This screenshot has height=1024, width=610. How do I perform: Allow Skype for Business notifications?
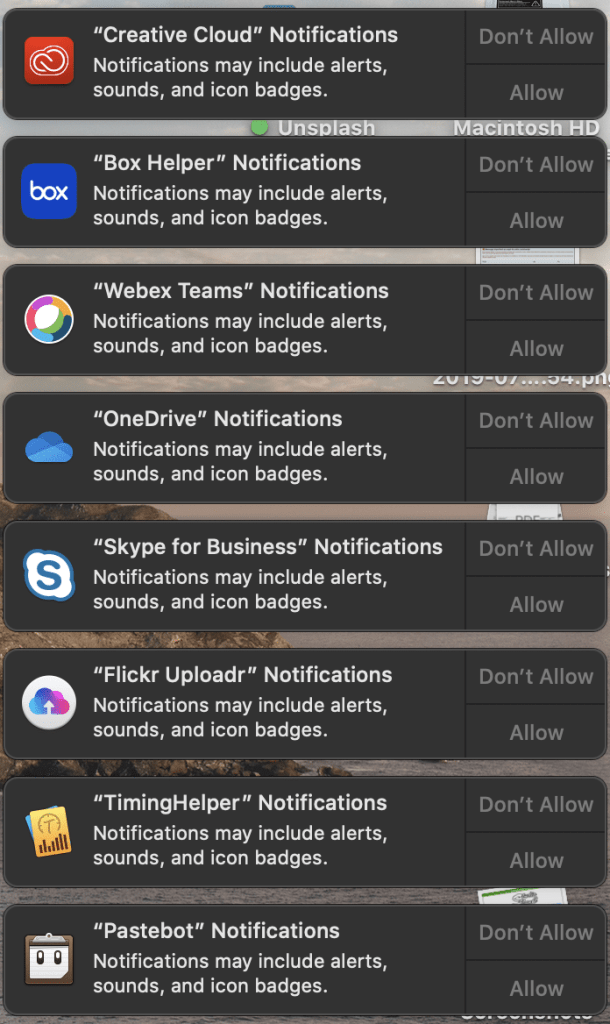click(x=536, y=605)
